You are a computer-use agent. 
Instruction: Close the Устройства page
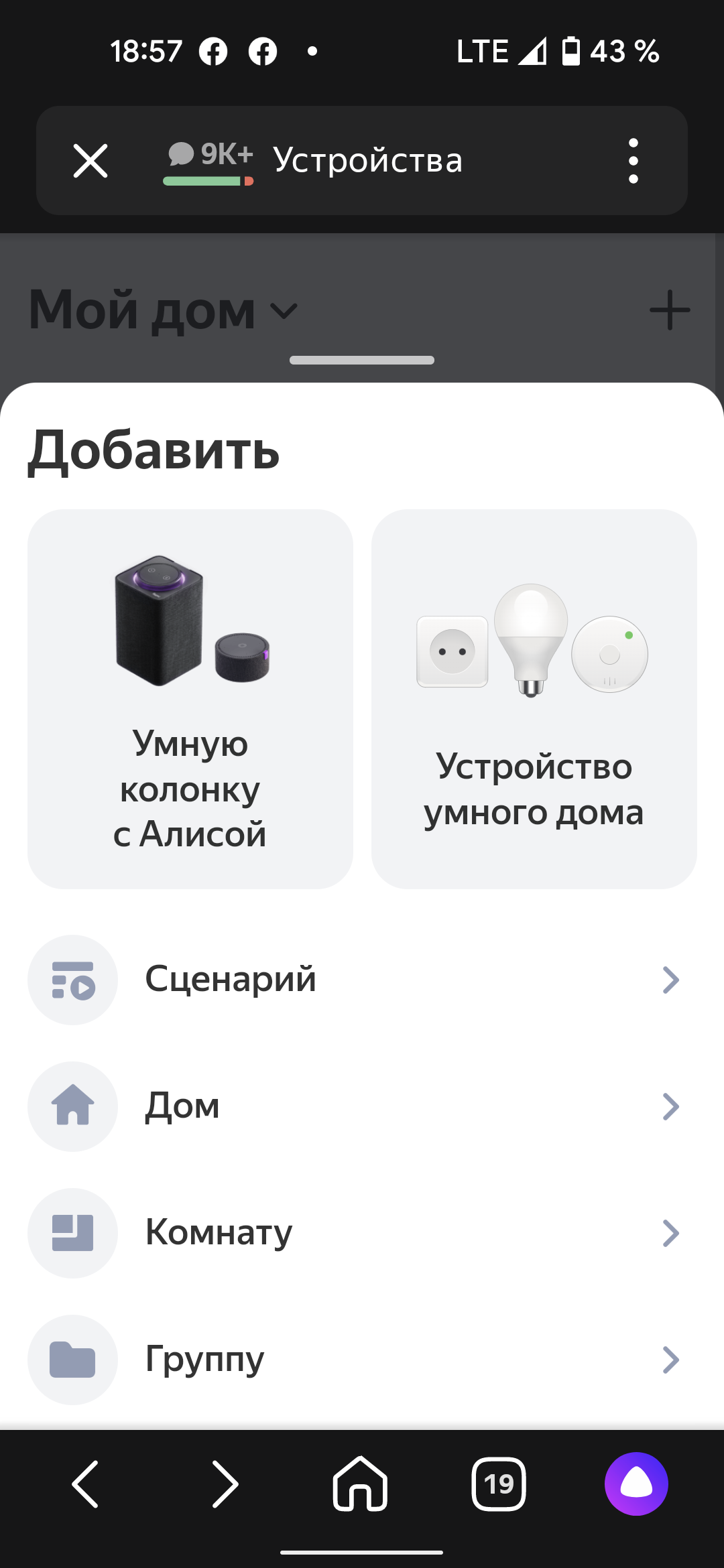(90, 161)
